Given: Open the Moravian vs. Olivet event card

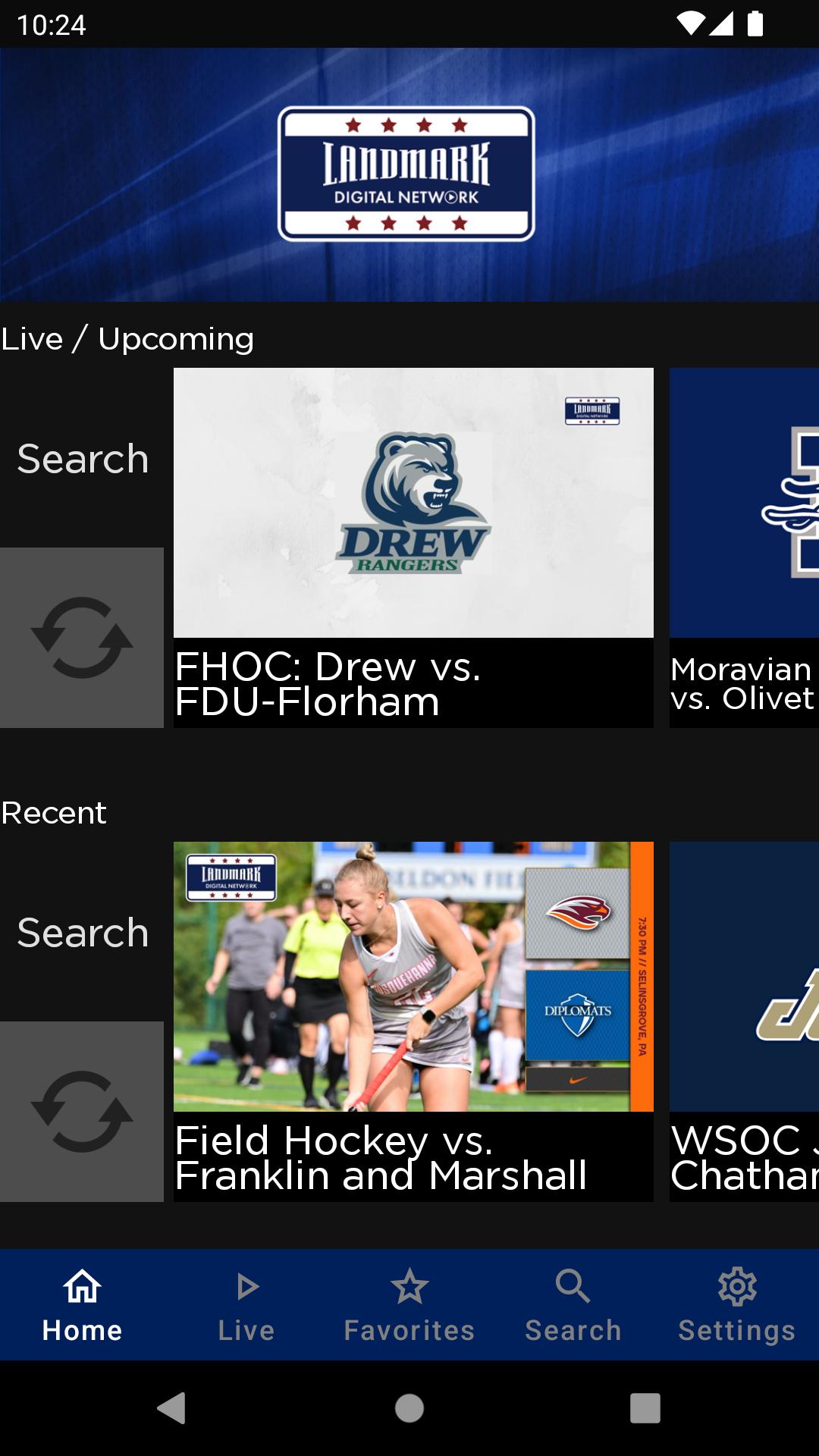Looking at the screenshot, I should pyautogui.click(x=744, y=548).
